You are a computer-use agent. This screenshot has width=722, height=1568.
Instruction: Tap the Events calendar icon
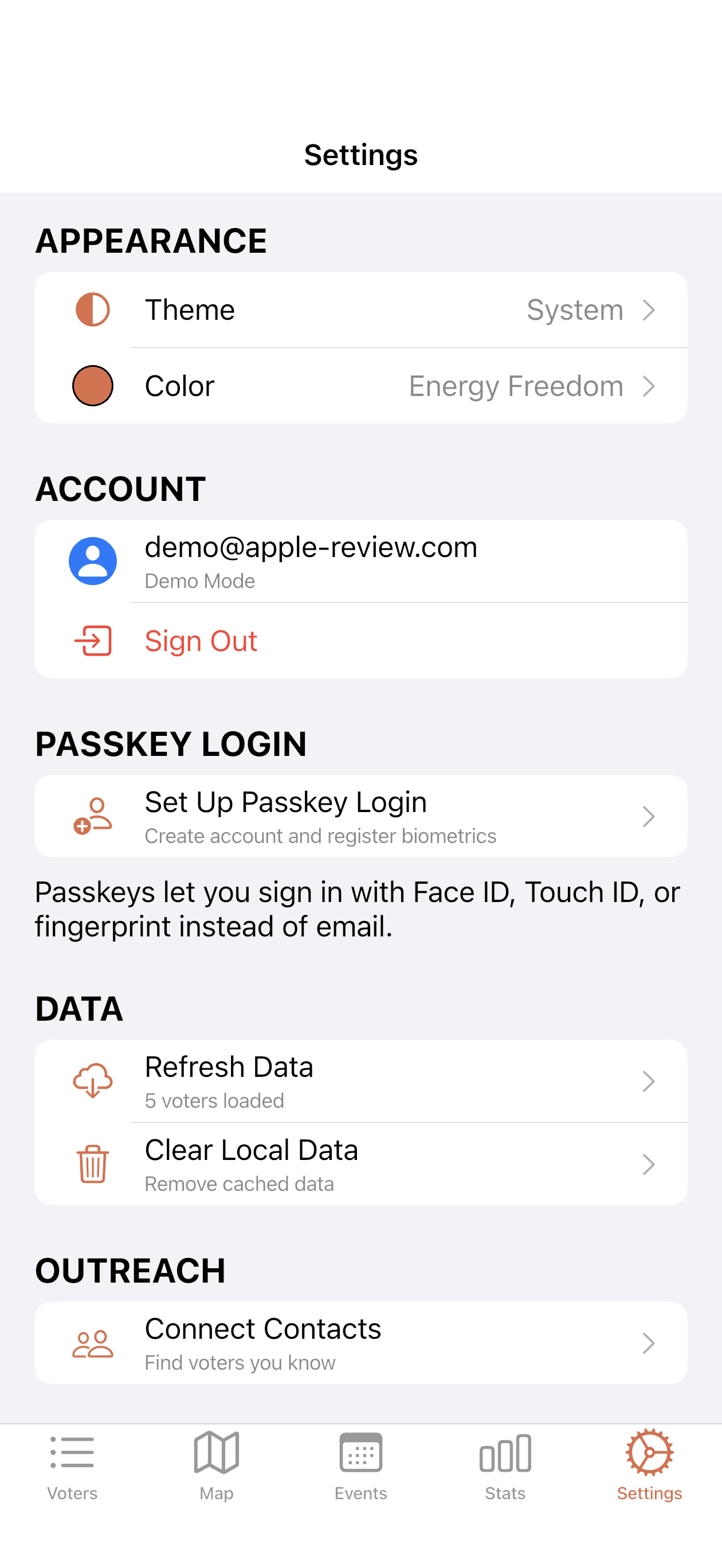(x=360, y=1453)
